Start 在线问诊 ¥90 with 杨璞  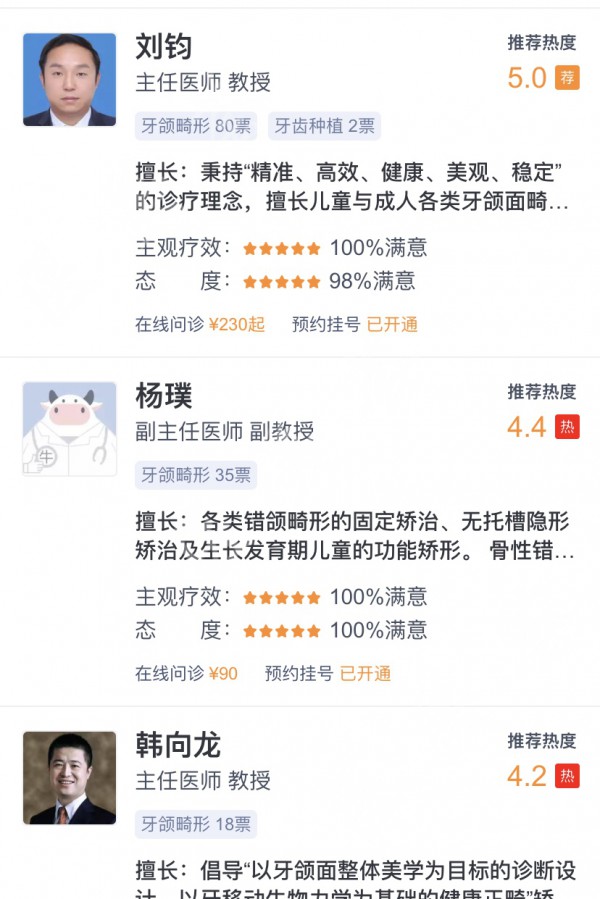(187, 673)
